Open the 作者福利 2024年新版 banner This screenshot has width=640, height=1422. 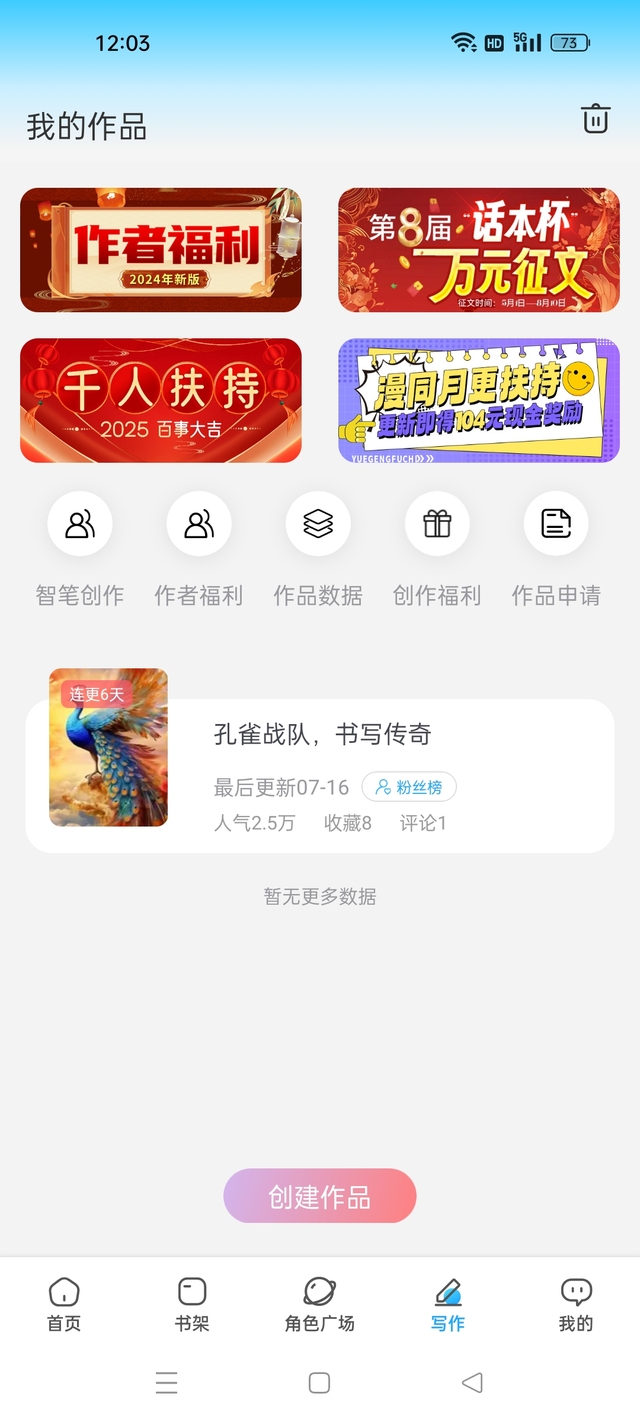pyautogui.click(x=161, y=250)
